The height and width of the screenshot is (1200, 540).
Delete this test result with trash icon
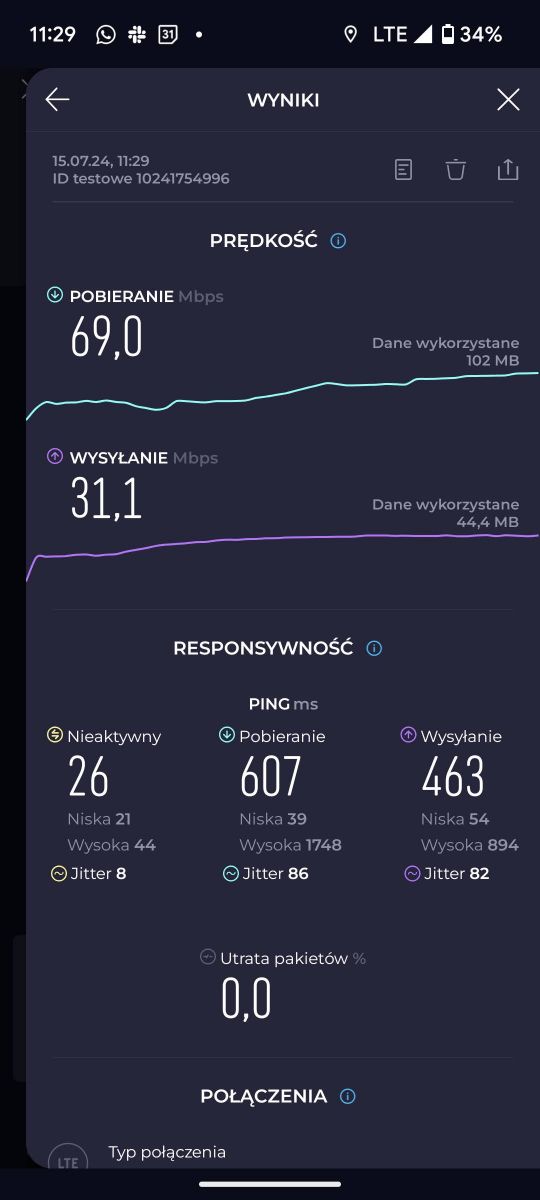click(456, 170)
